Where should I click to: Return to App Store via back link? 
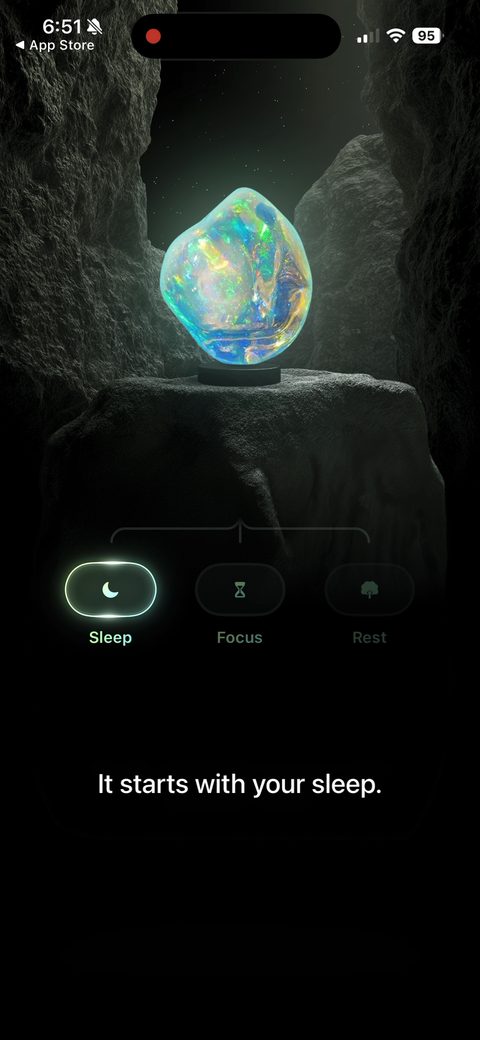54,45
